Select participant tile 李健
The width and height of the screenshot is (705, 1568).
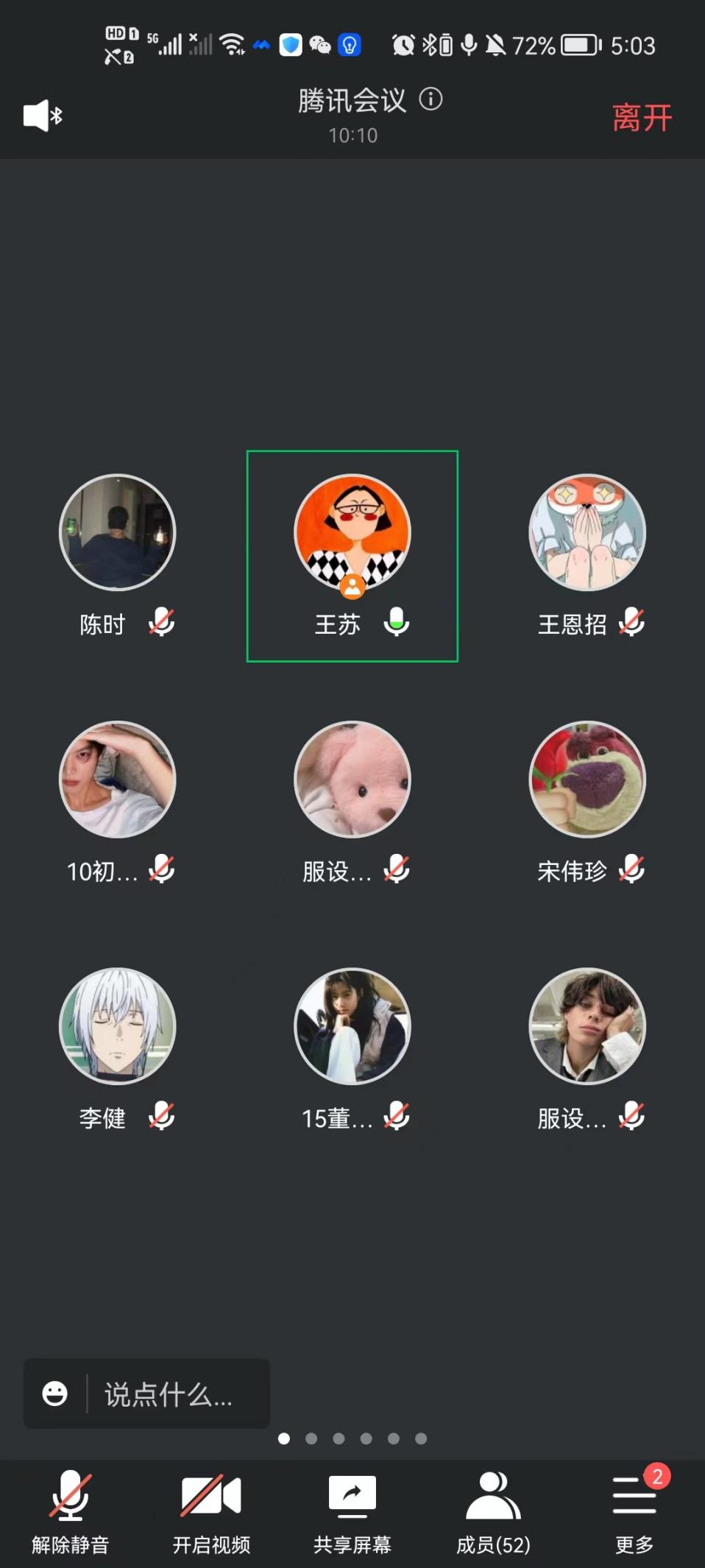click(117, 1049)
